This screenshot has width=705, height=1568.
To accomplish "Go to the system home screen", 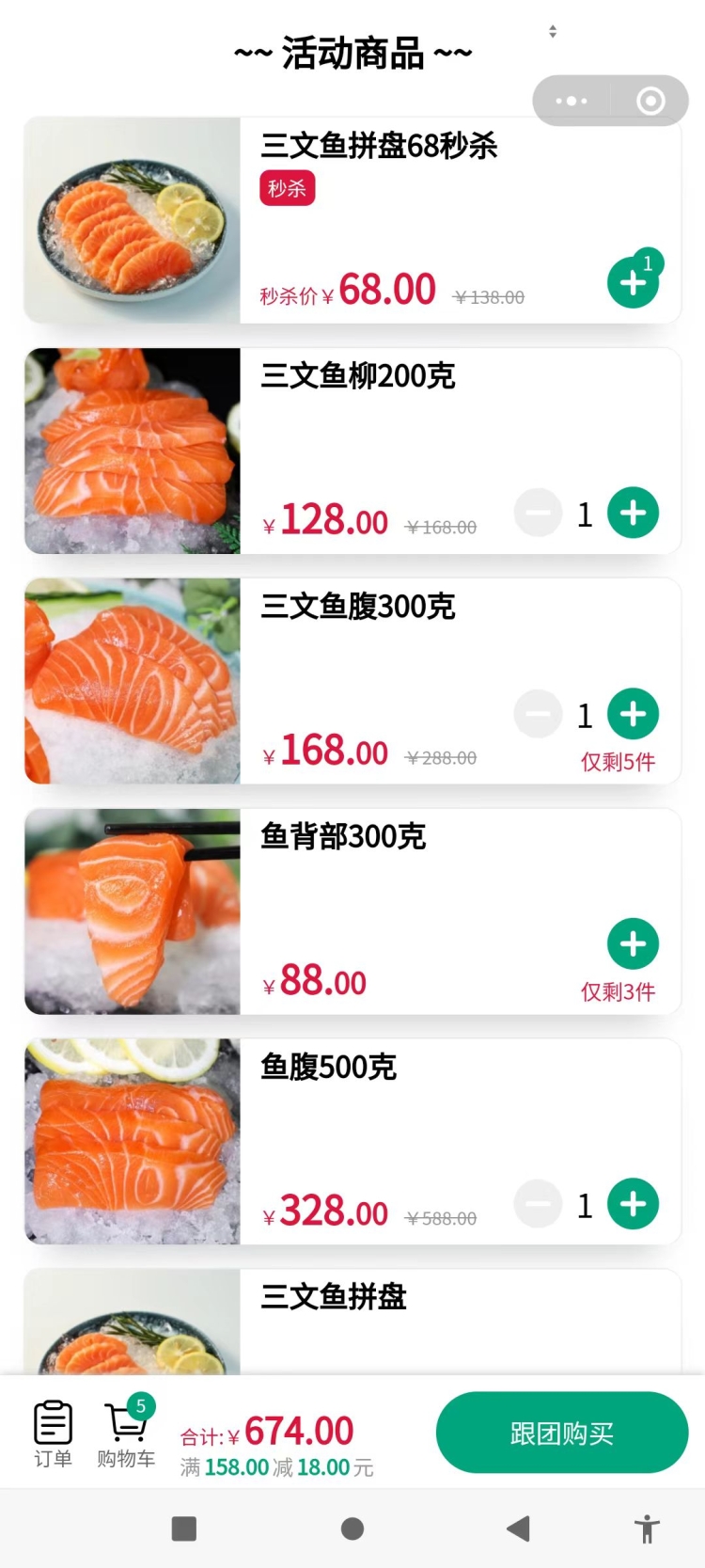I will [352, 1528].
